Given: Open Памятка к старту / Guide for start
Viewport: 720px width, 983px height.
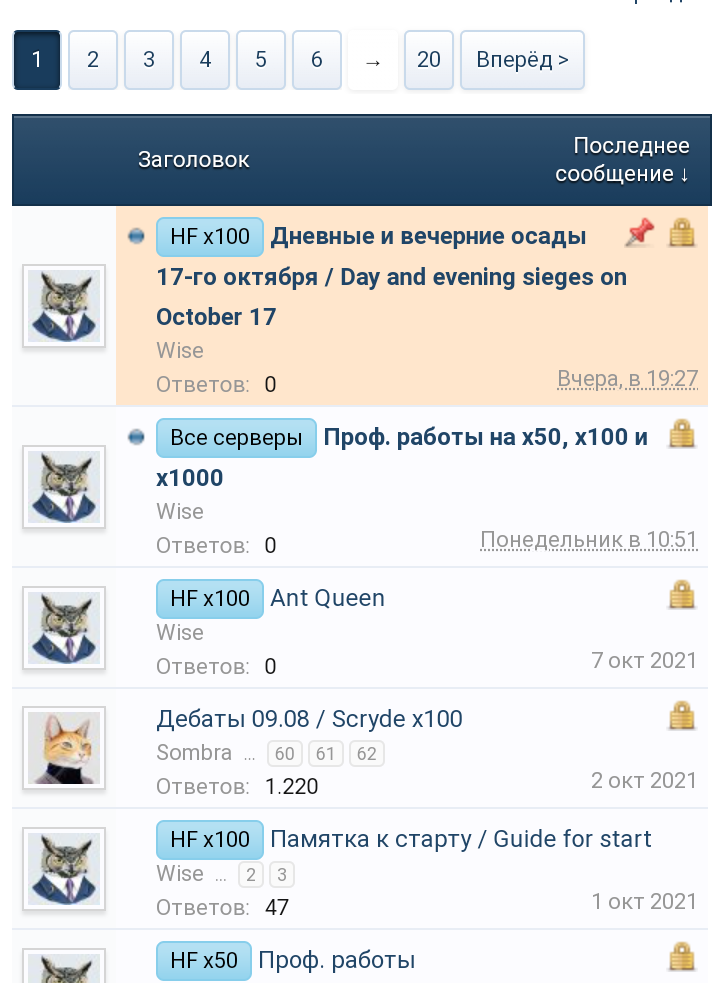Looking at the screenshot, I should pos(461,839).
